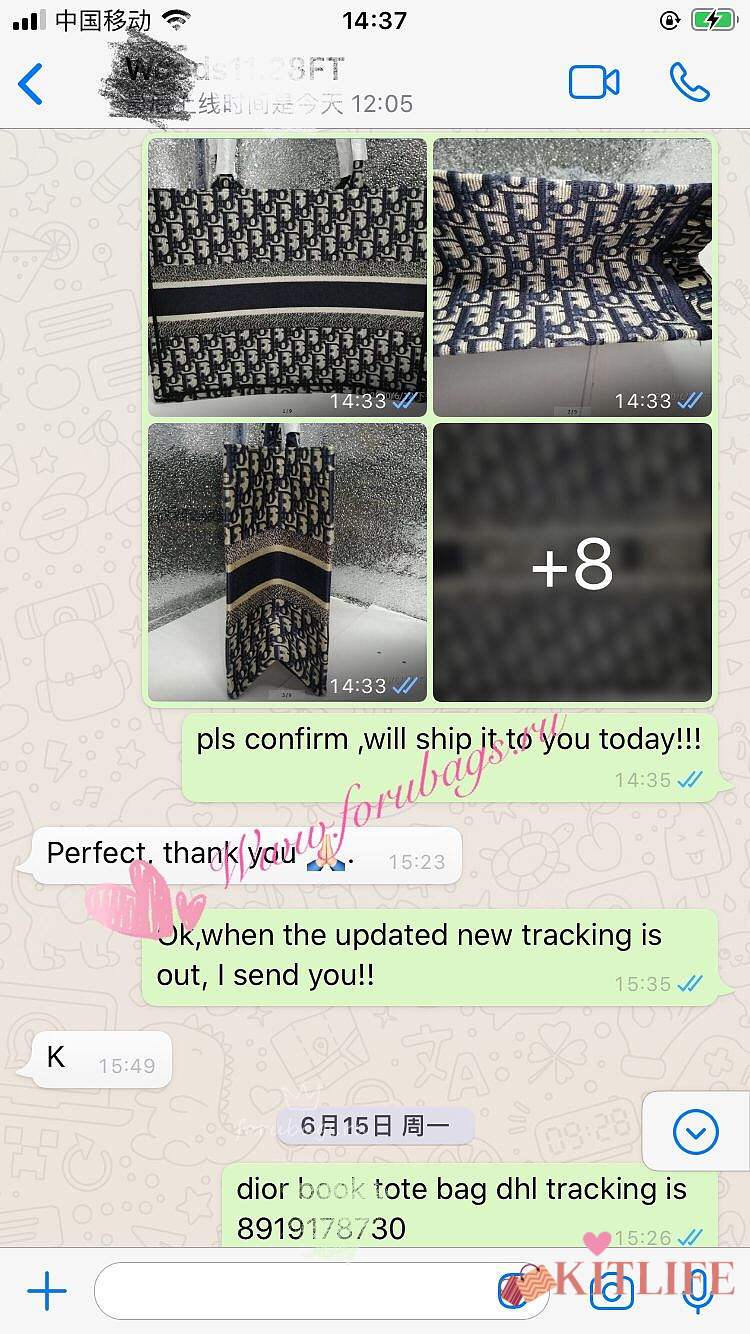Open the bag interior photo

point(572,277)
